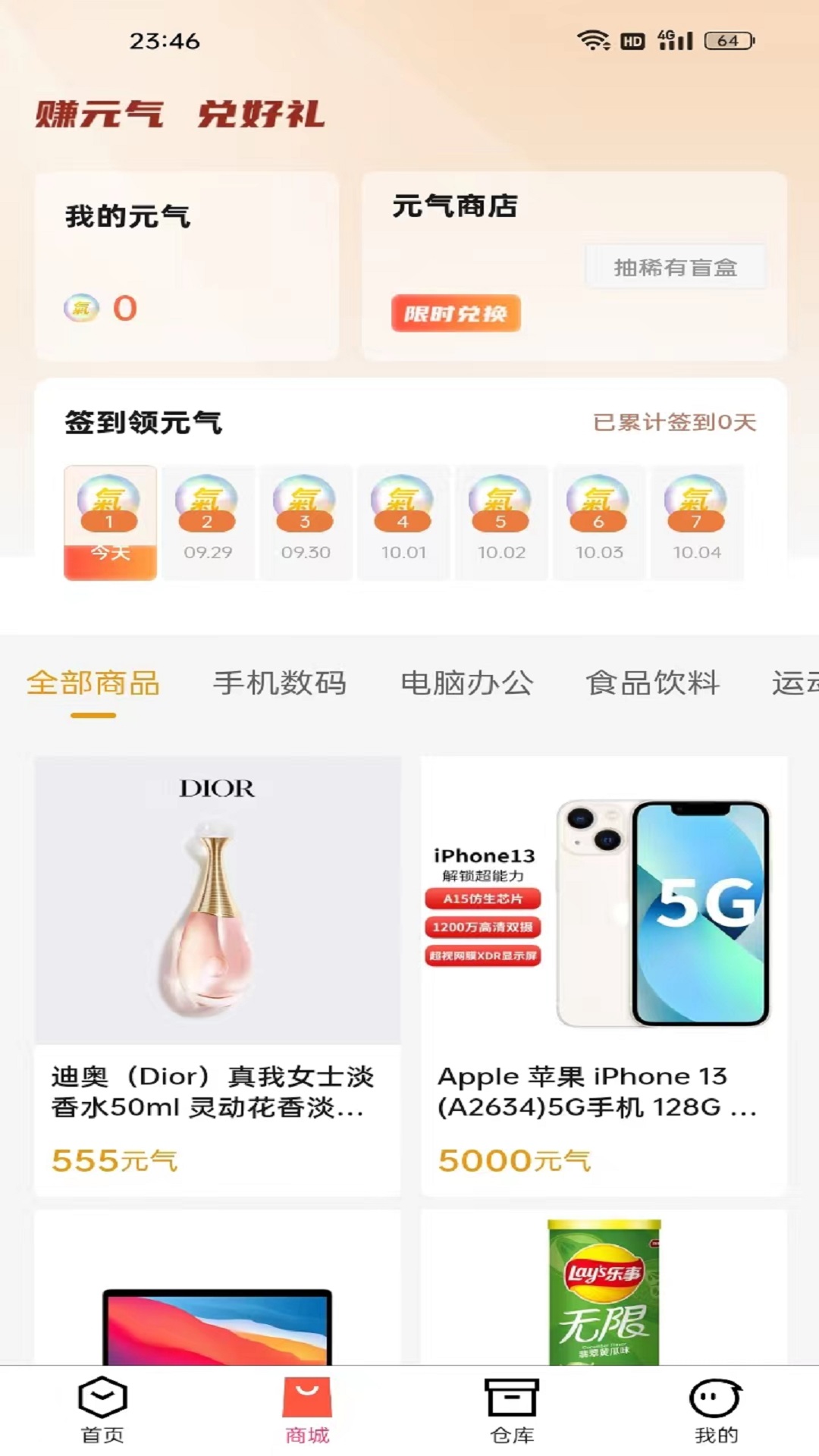Select the 商城 bottom tab
819x1456 pixels.
pos(307,1410)
